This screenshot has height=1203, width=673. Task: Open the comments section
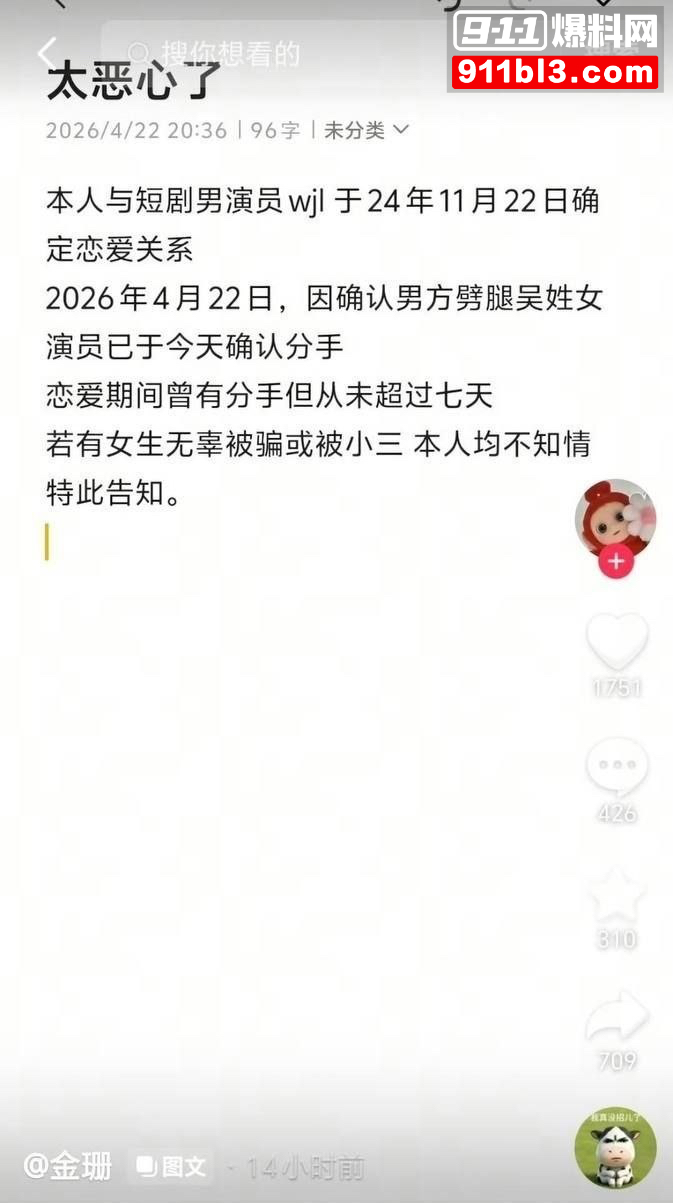click(x=617, y=768)
